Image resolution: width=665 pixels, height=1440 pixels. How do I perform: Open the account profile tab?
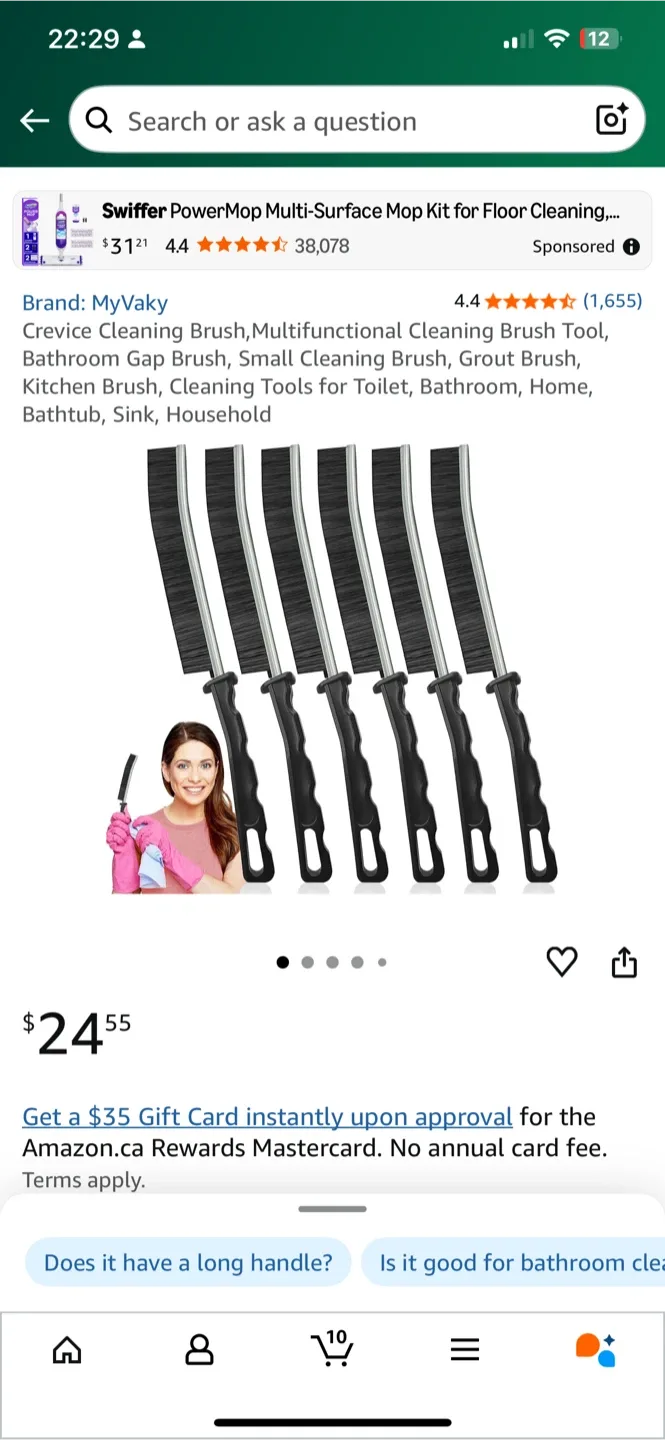coord(200,1350)
